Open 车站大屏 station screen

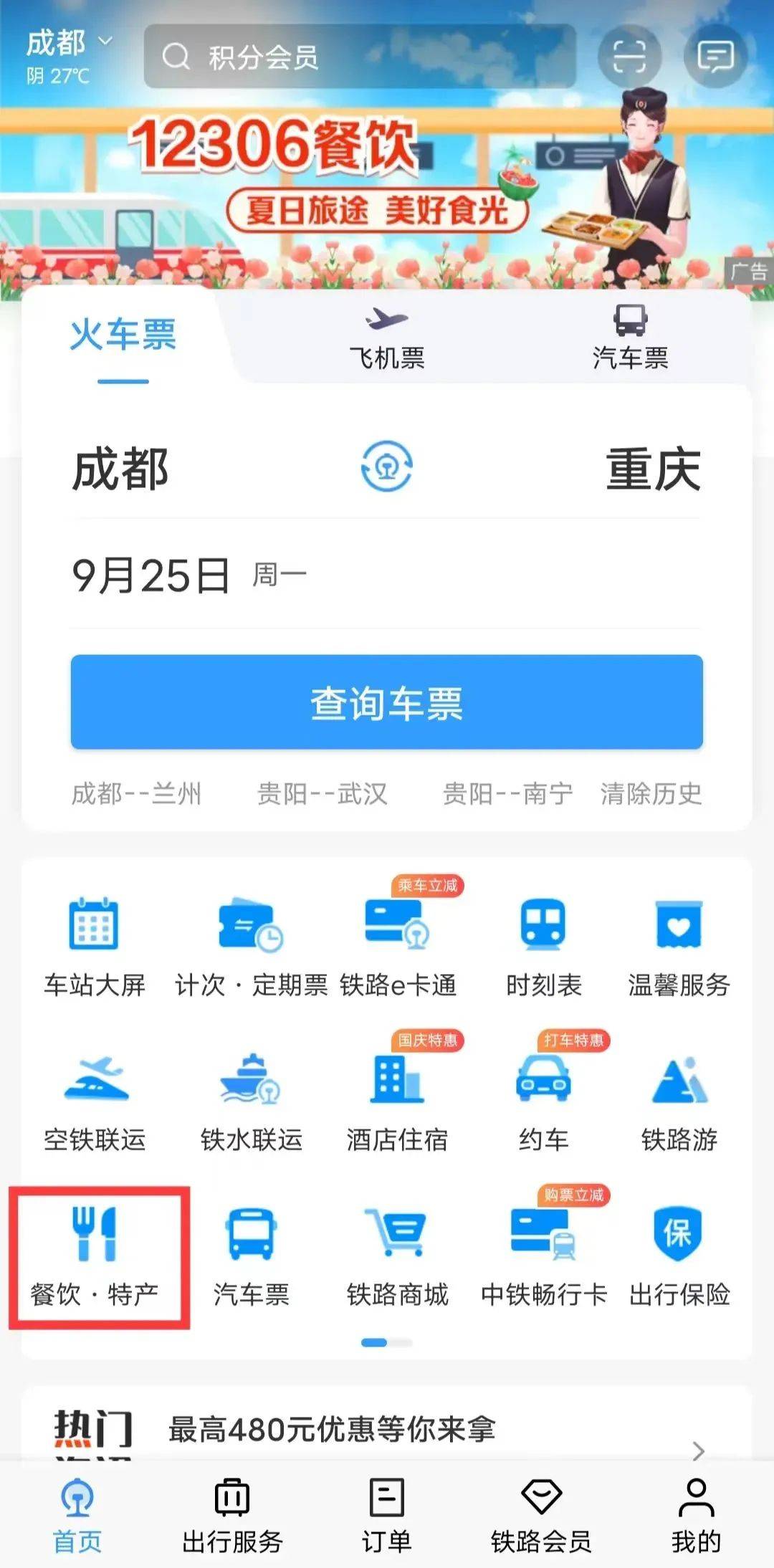point(95,946)
